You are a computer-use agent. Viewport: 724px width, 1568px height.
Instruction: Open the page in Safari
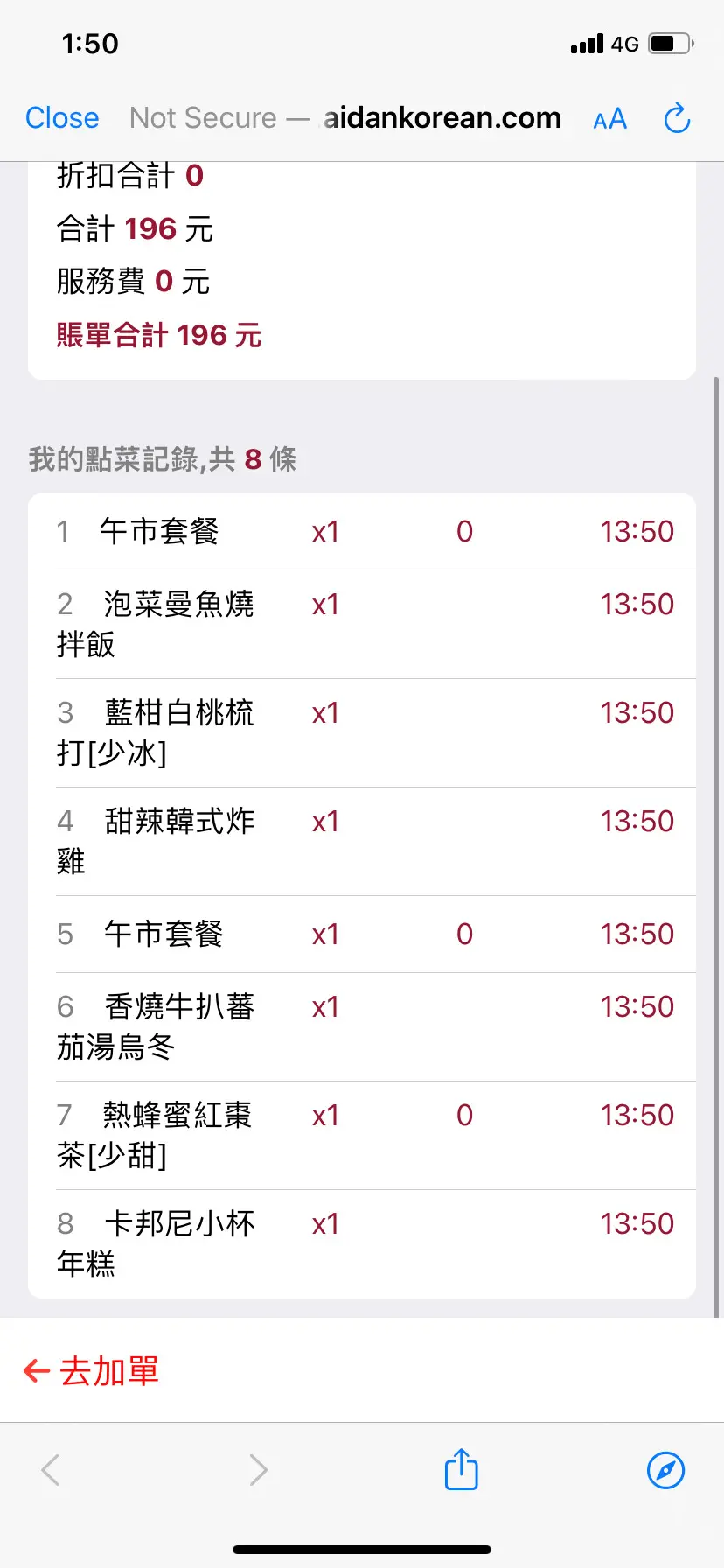665,1470
